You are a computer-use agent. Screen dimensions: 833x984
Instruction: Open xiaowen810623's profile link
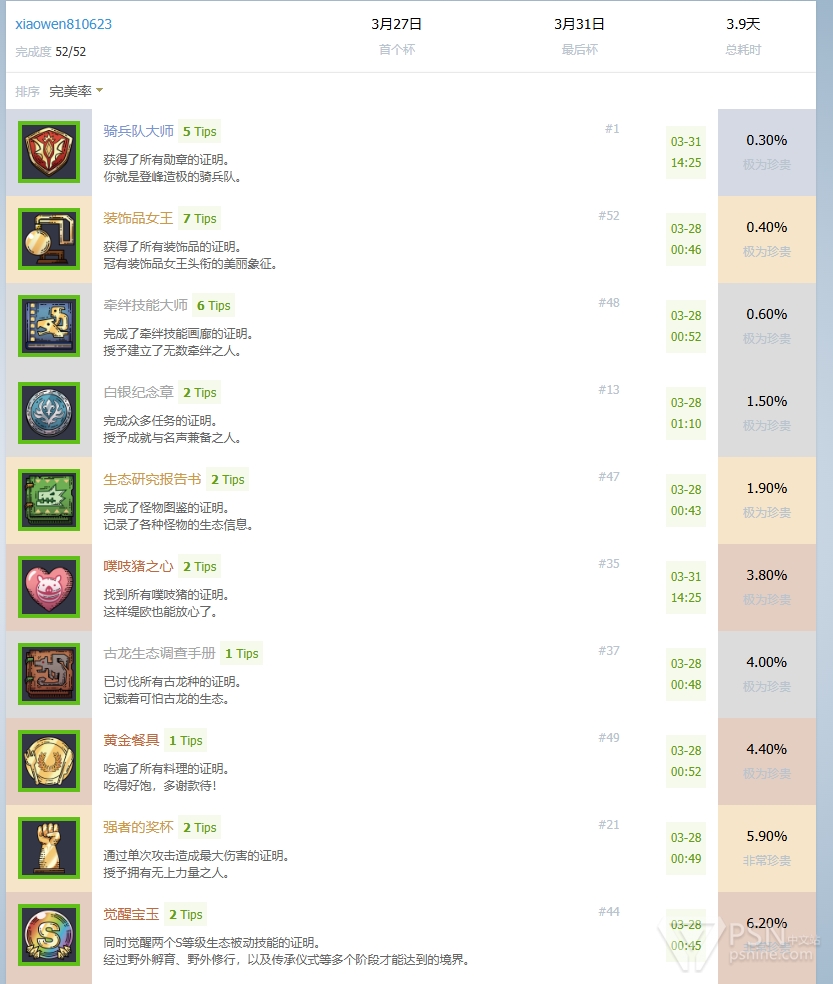pos(64,24)
